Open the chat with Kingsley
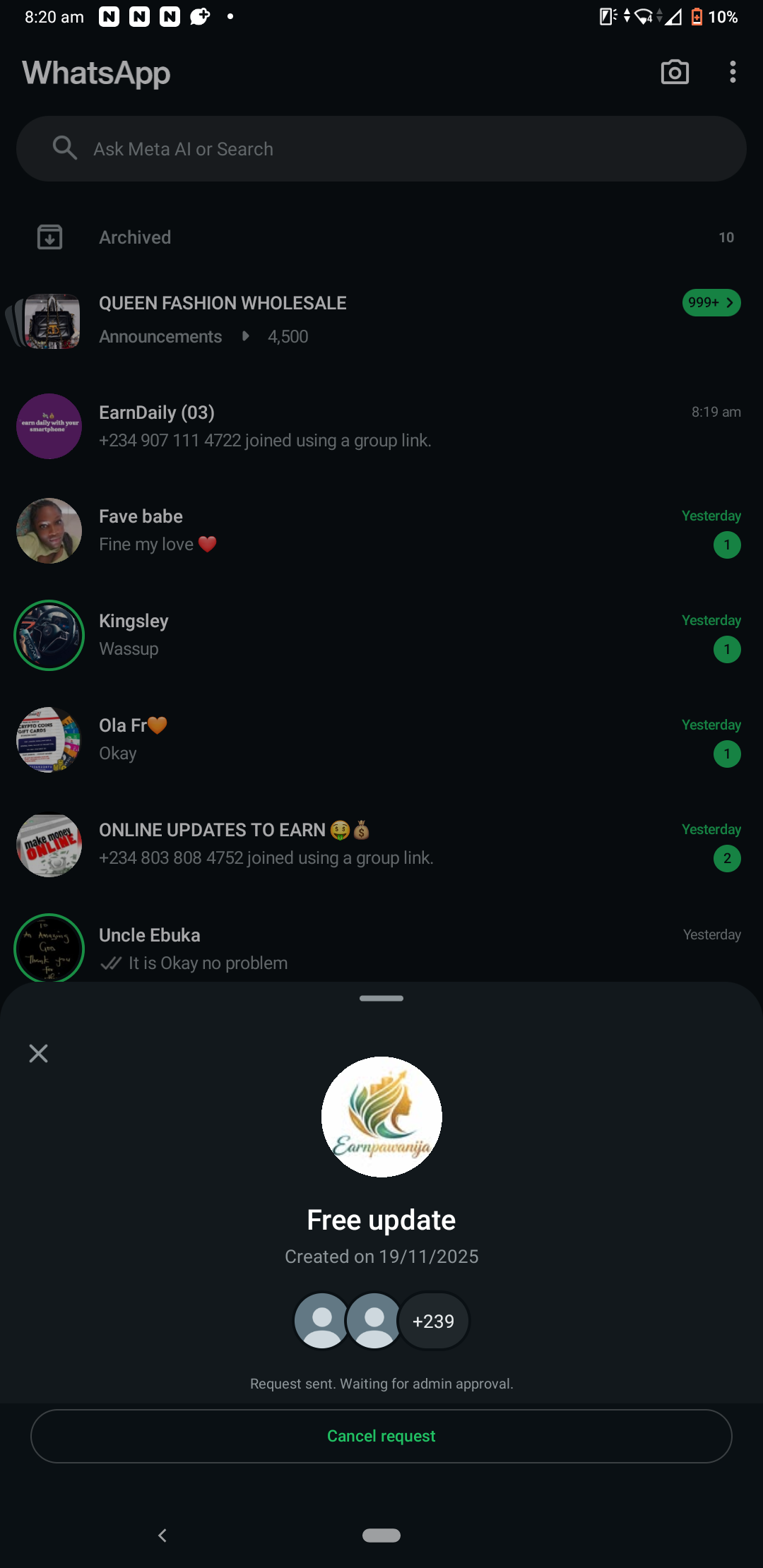Image resolution: width=763 pixels, height=1568 pixels. (381, 635)
